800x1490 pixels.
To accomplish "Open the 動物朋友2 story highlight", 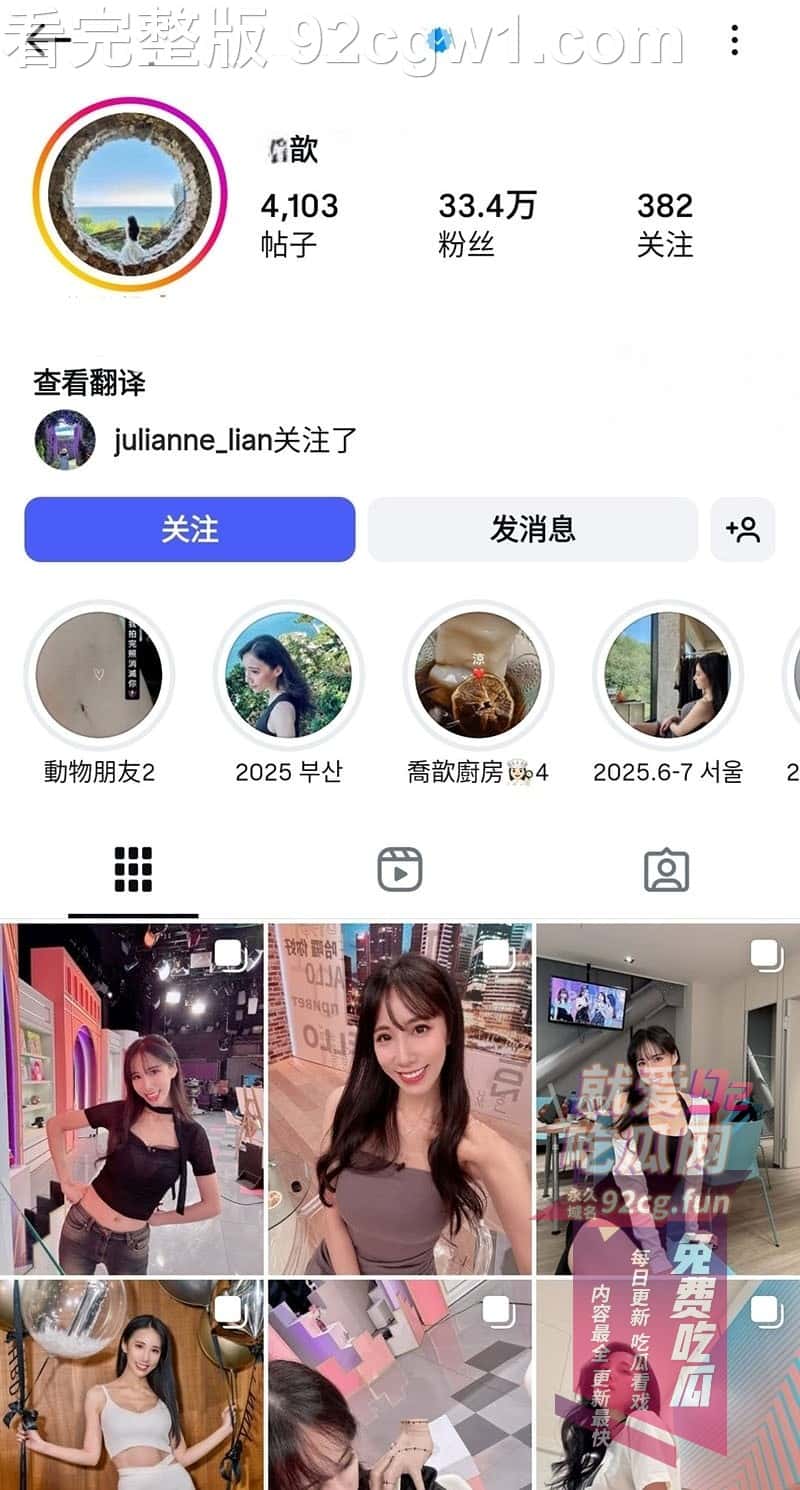I will [x=99, y=676].
